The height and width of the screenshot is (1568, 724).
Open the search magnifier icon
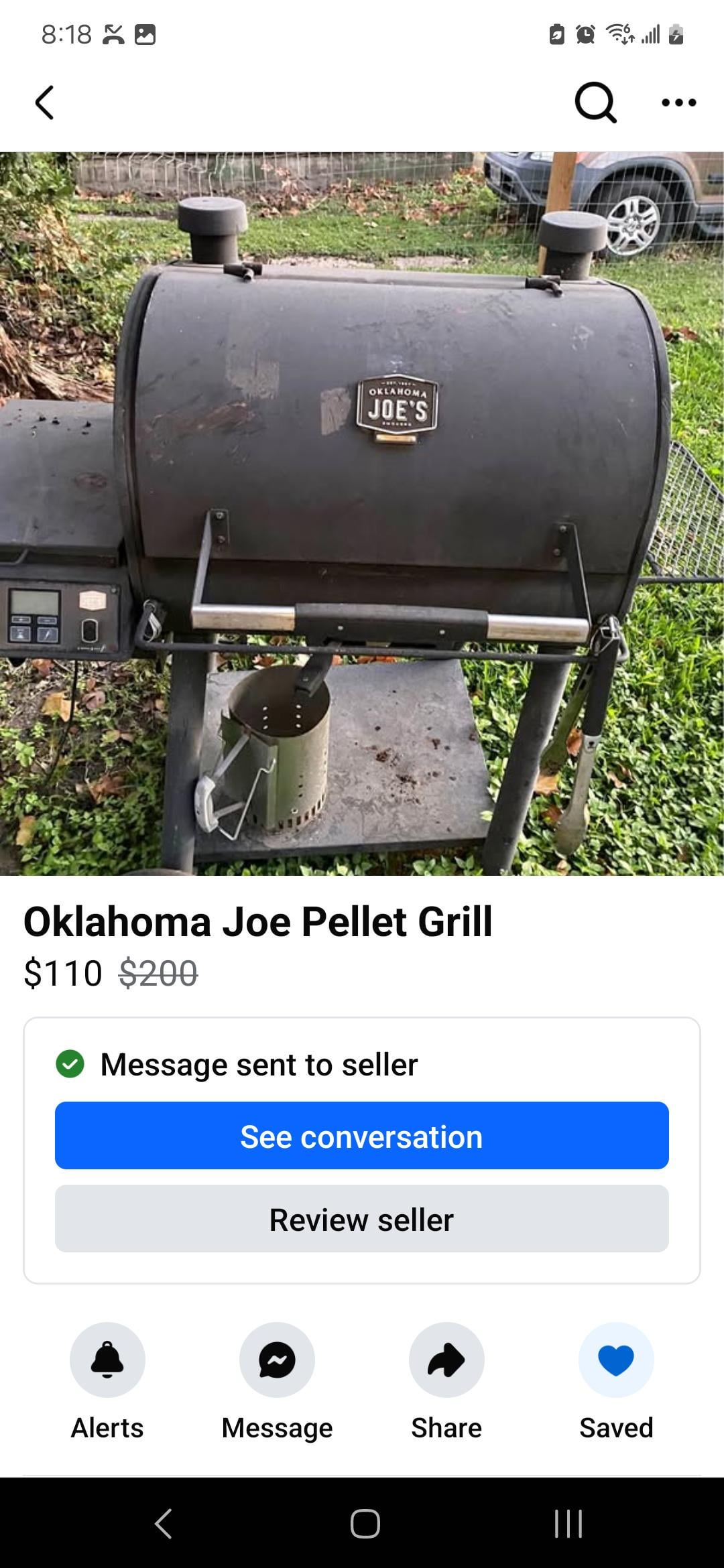point(595,103)
